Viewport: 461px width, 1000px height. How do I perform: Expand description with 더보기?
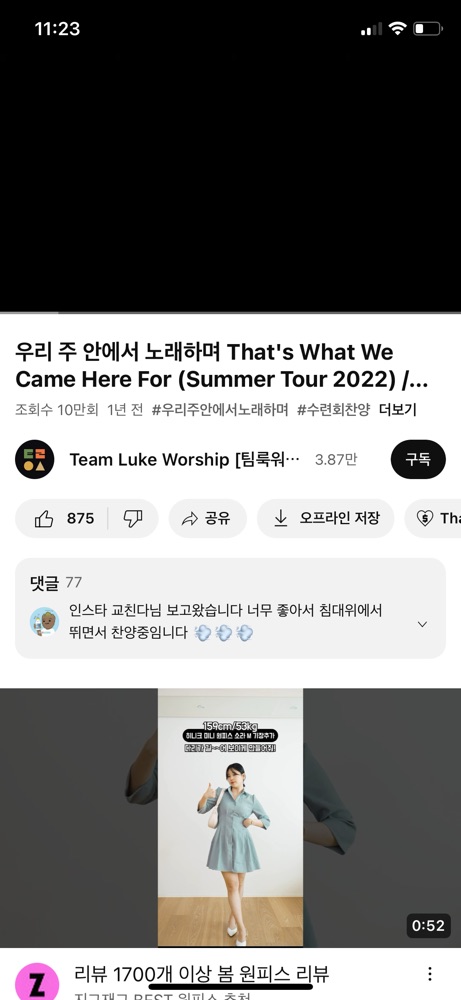coord(397,409)
